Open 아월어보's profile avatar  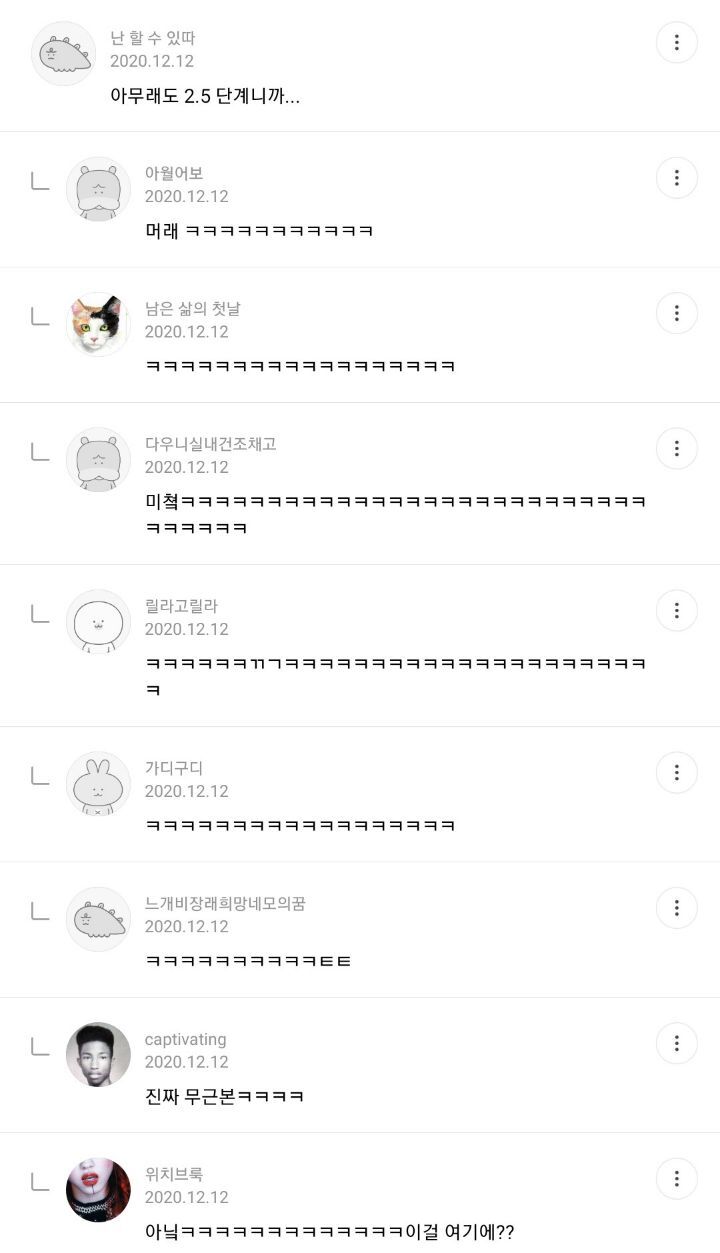98,189
